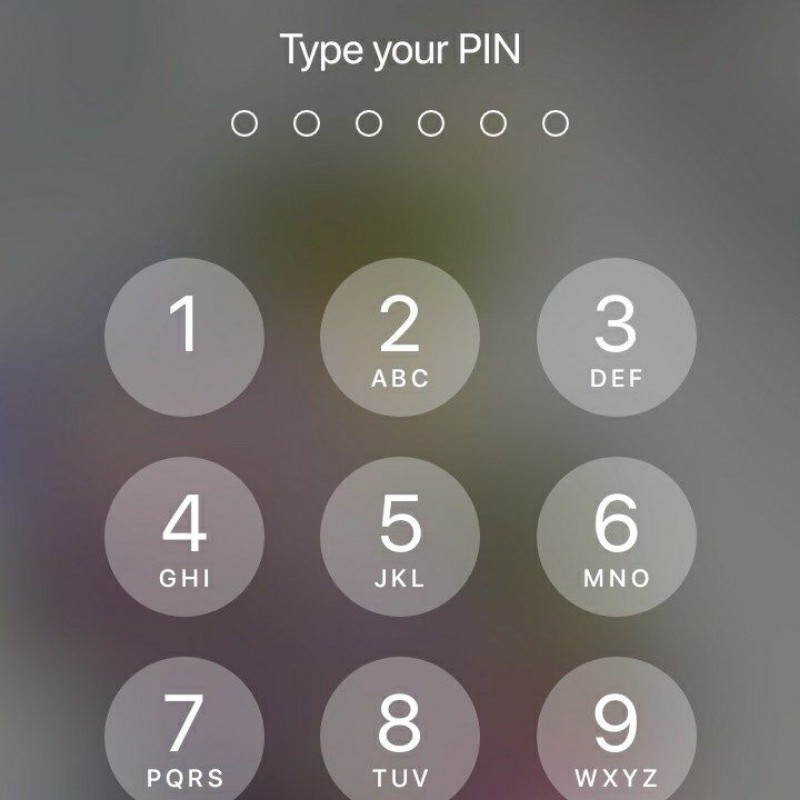Tap the 8 TUV key
The height and width of the screenshot is (800, 800).
click(x=400, y=732)
